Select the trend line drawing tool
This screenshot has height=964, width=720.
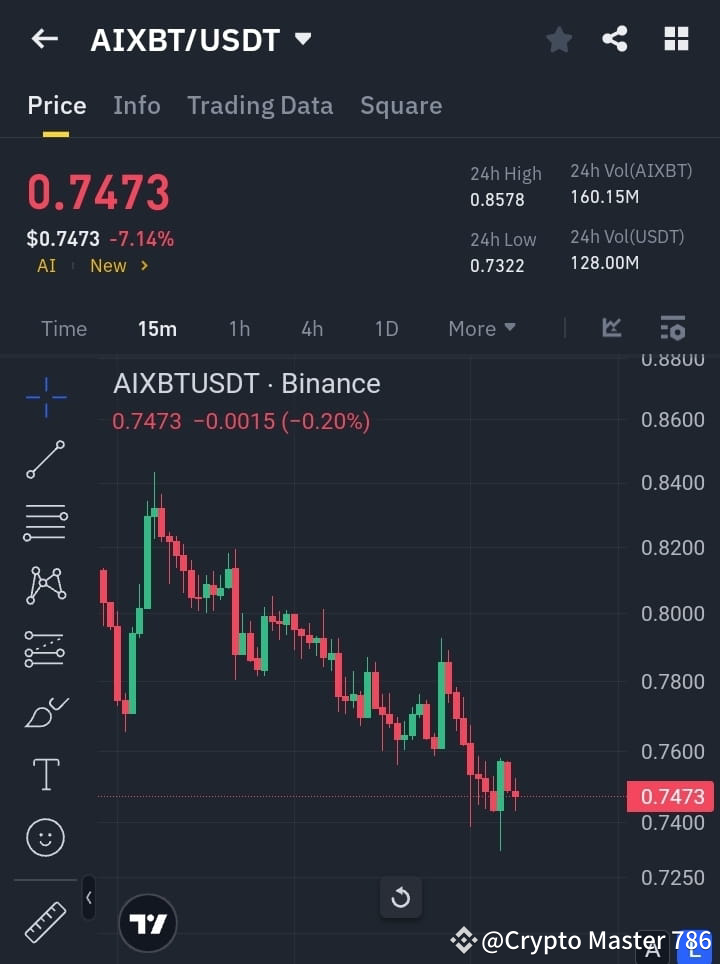[45, 460]
